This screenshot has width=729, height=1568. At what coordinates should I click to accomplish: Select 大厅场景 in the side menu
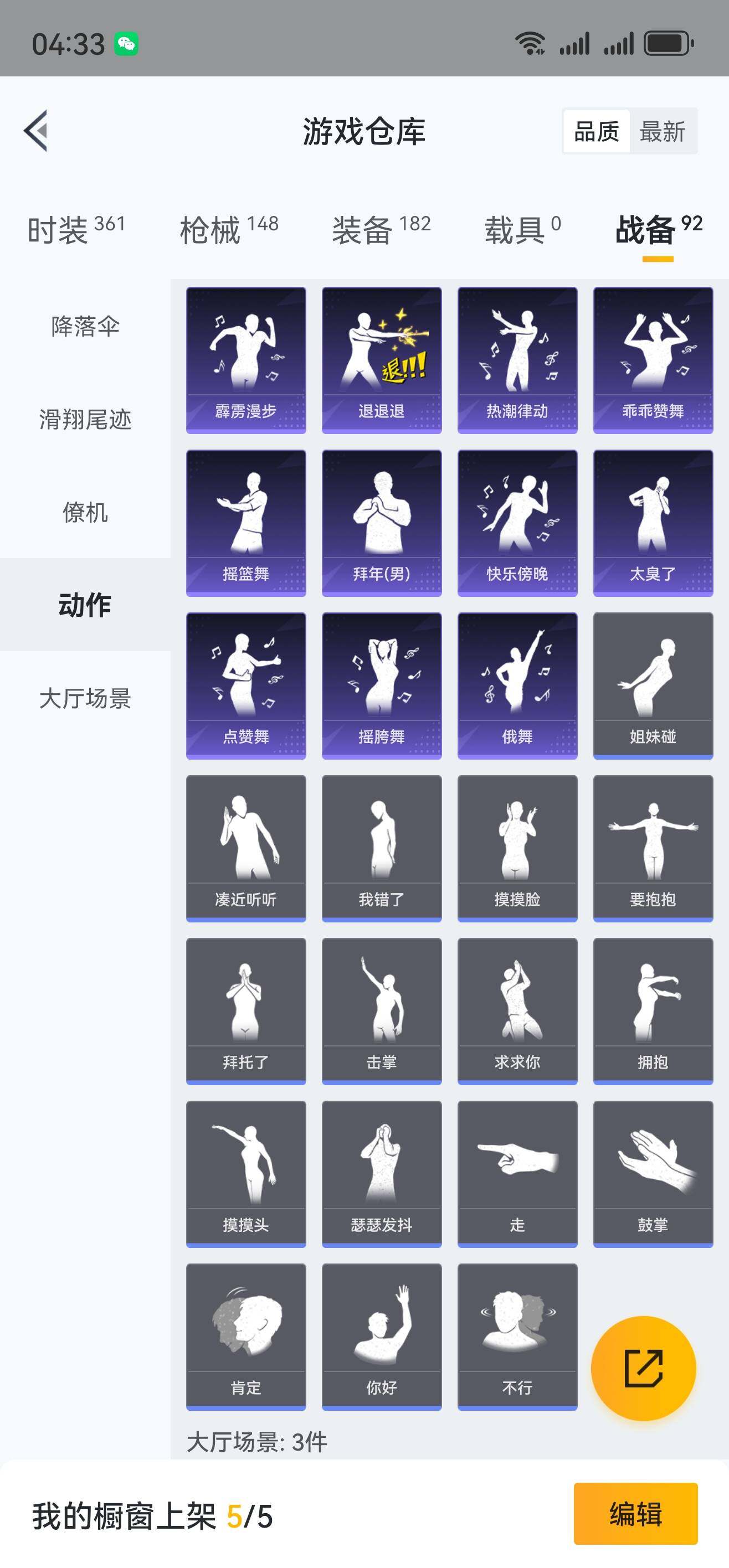coord(85,698)
